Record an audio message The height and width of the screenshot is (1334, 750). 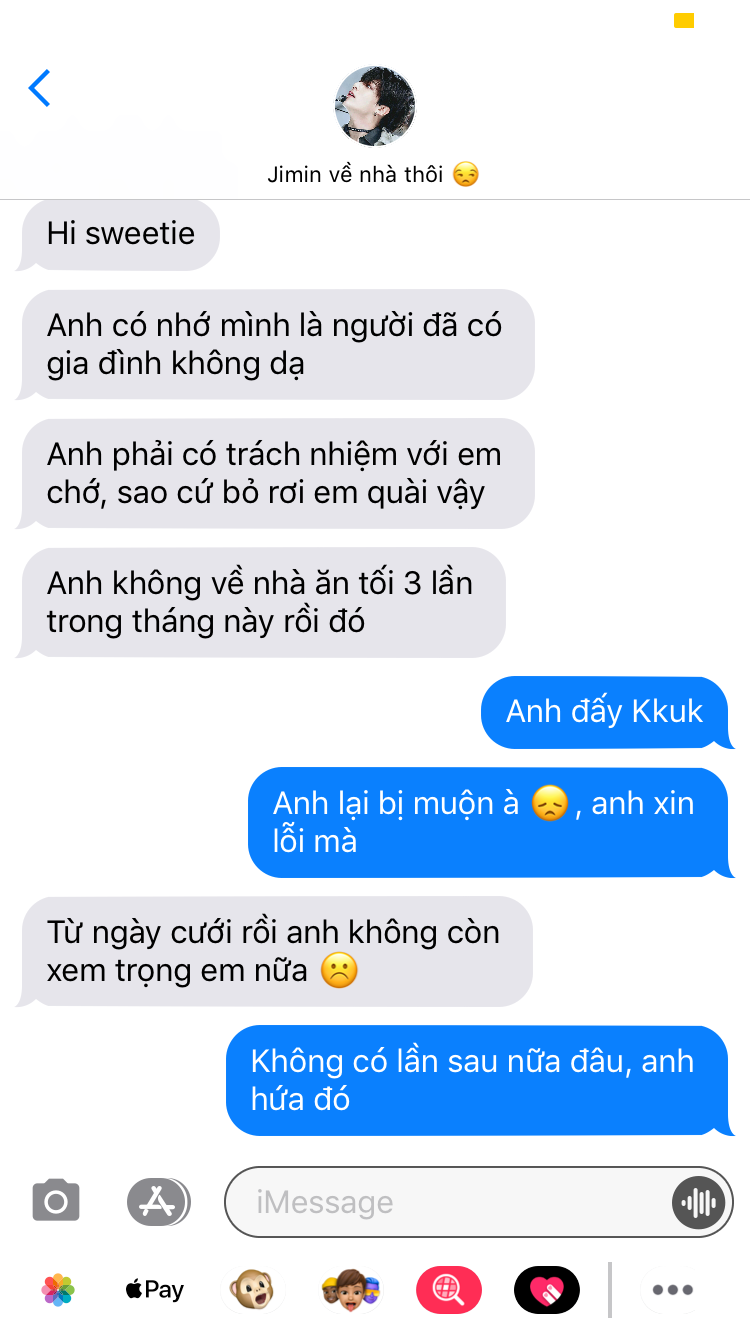[698, 1202]
